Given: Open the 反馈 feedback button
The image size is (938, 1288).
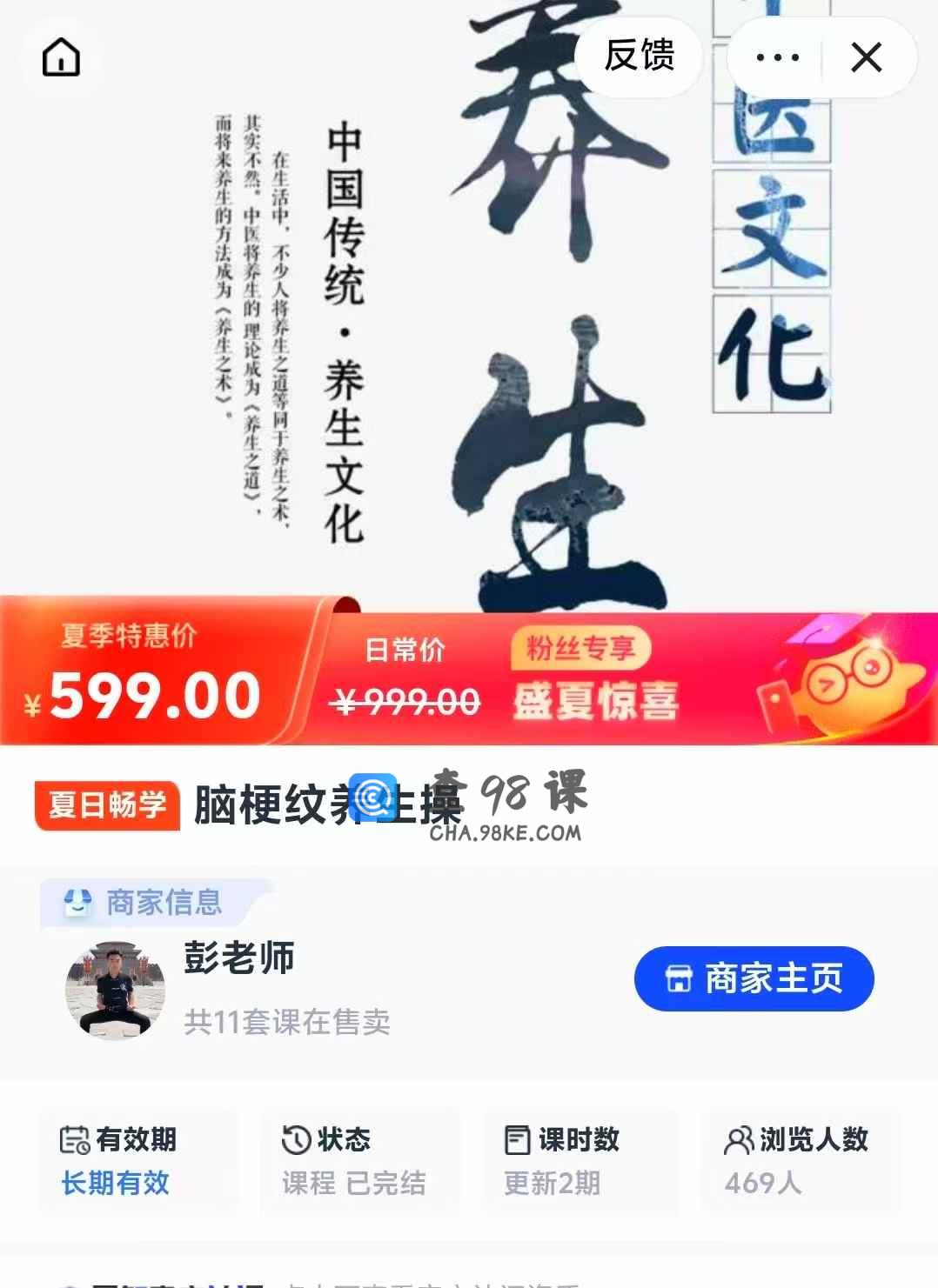Looking at the screenshot, I should tap(639, 57).
